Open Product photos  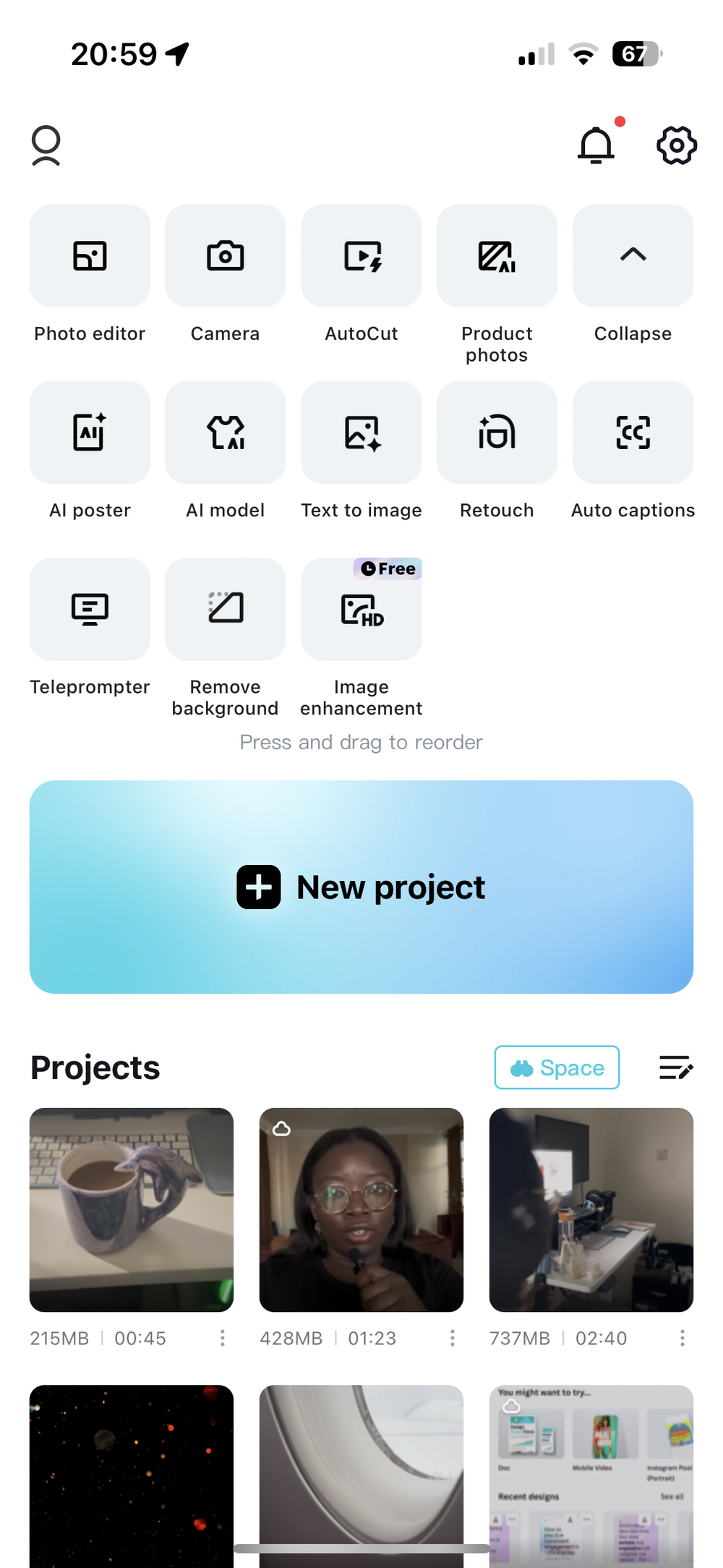click(497, 257)
